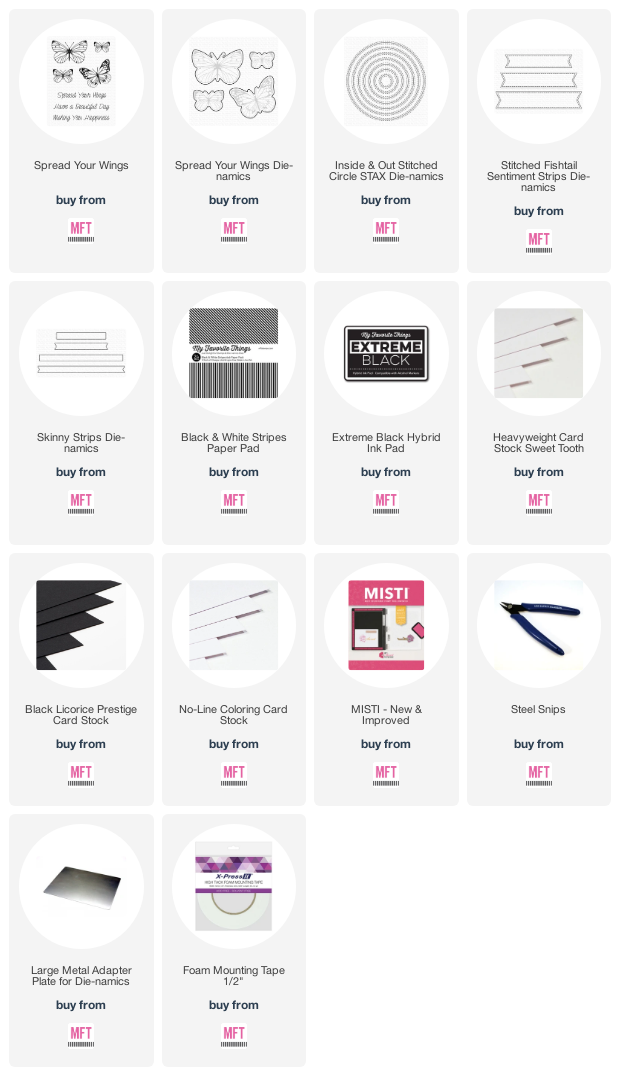Tap MFT buy button under MISTI
This screenshot has height=1087, width=620.
386,774
